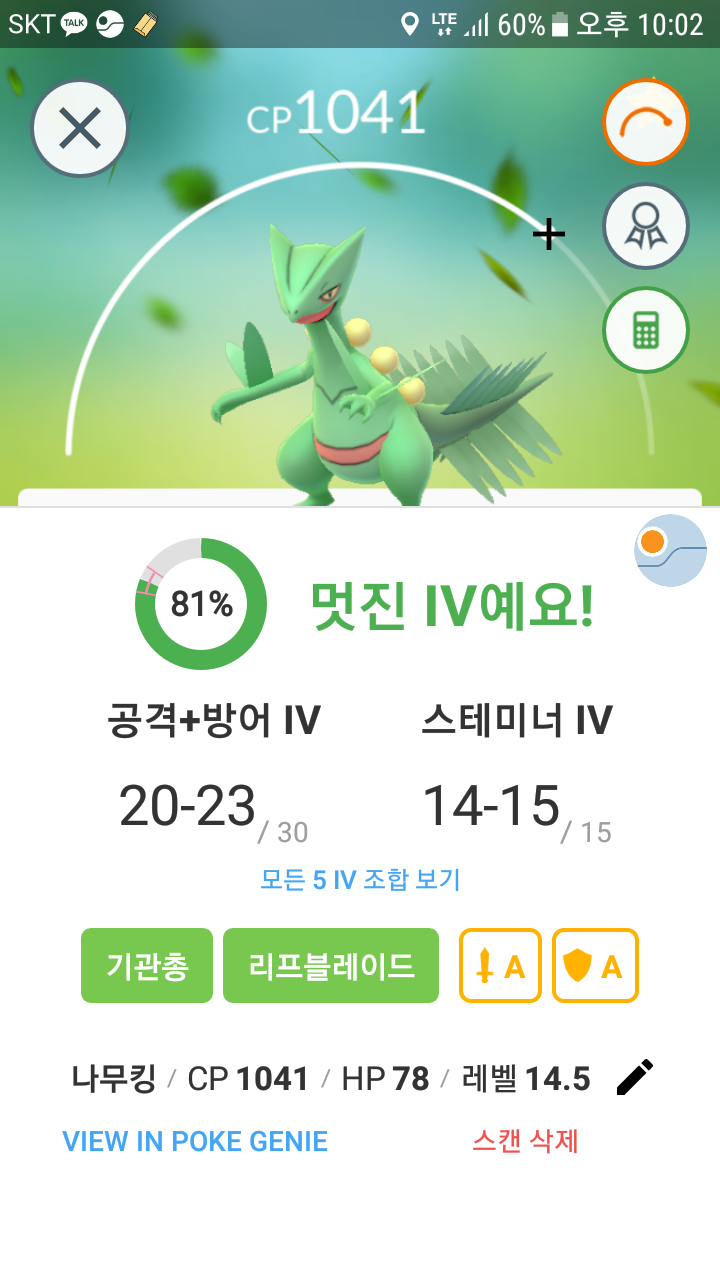Screen dimensions: 720x1280
Task: Tap the floating Poke Genie overlay bubble
Action: (x=670, y=550)
